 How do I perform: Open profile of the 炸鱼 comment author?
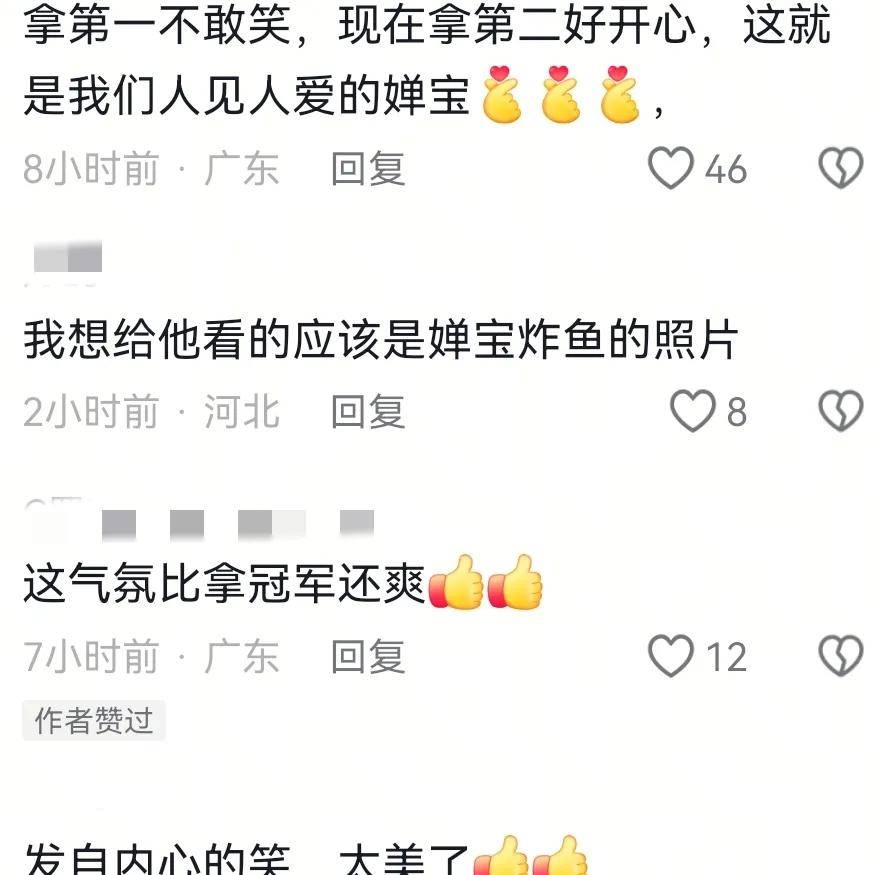pyautogui.click(x=68, y=260)
